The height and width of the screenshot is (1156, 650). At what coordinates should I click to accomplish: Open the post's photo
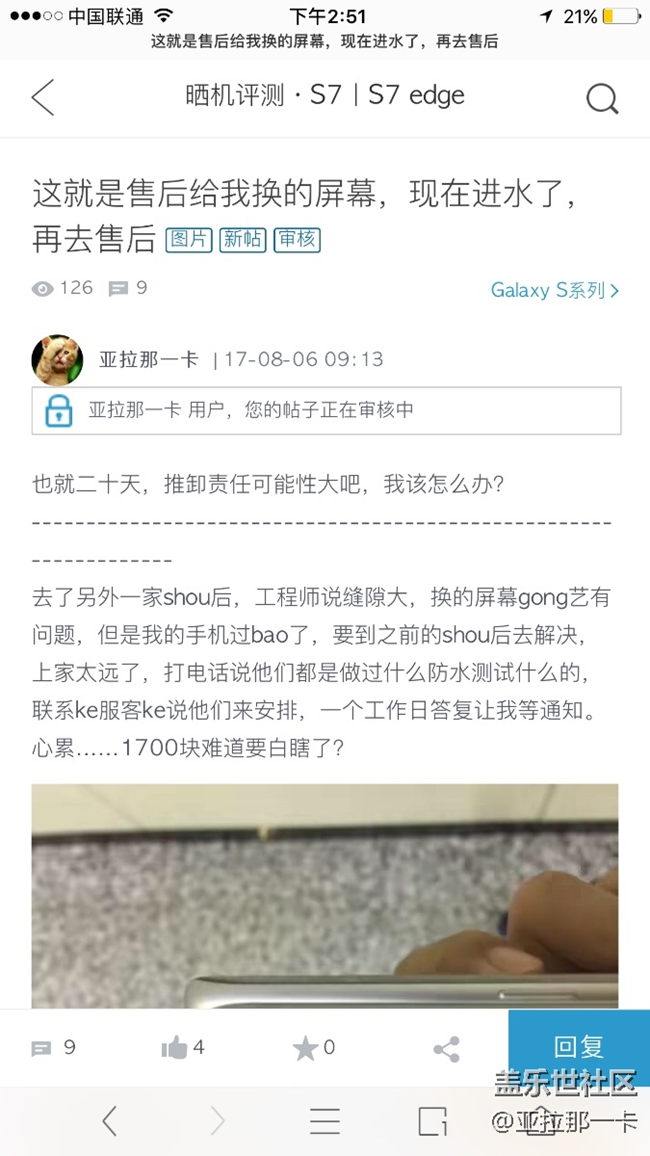click(324, 895)
